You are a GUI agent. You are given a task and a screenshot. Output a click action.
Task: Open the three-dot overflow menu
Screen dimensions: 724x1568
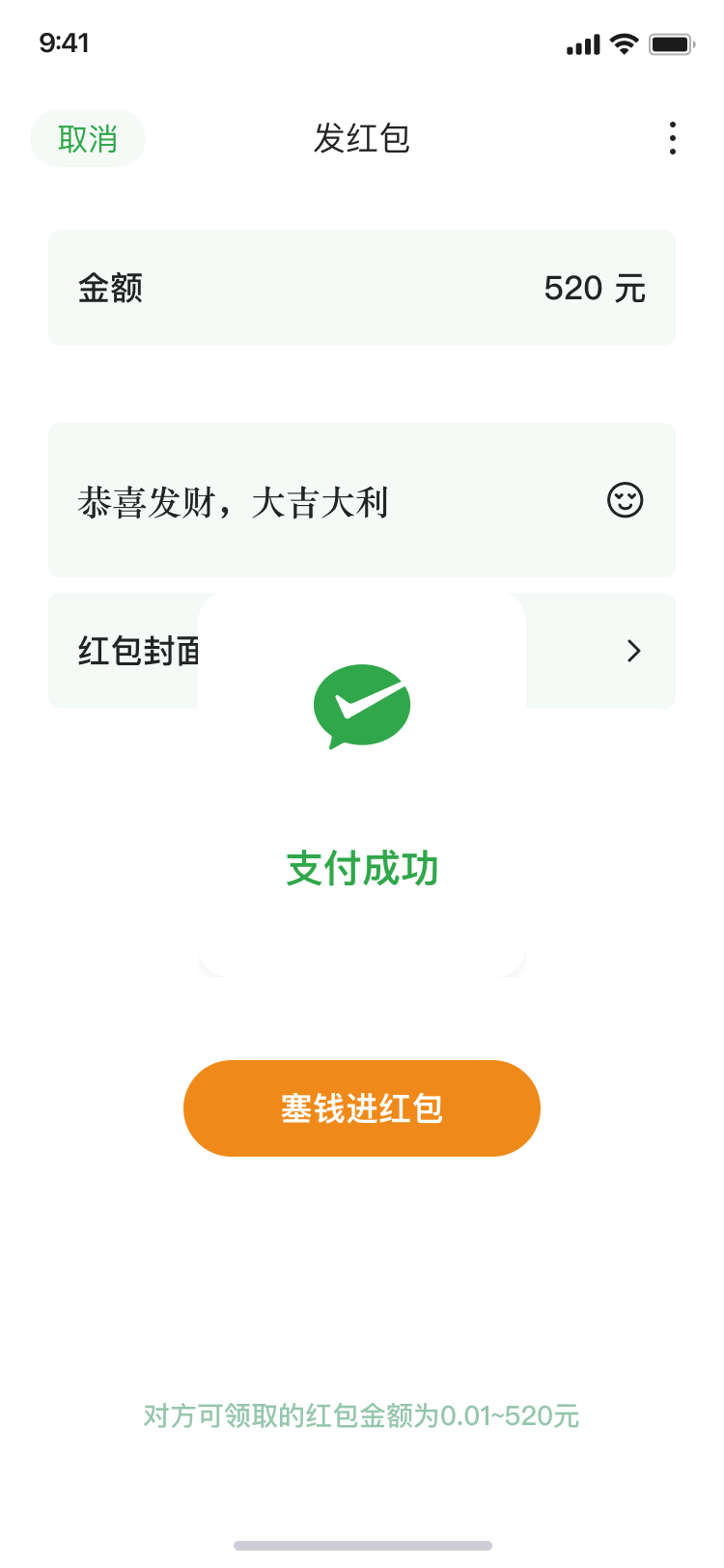tap(672, 138)
